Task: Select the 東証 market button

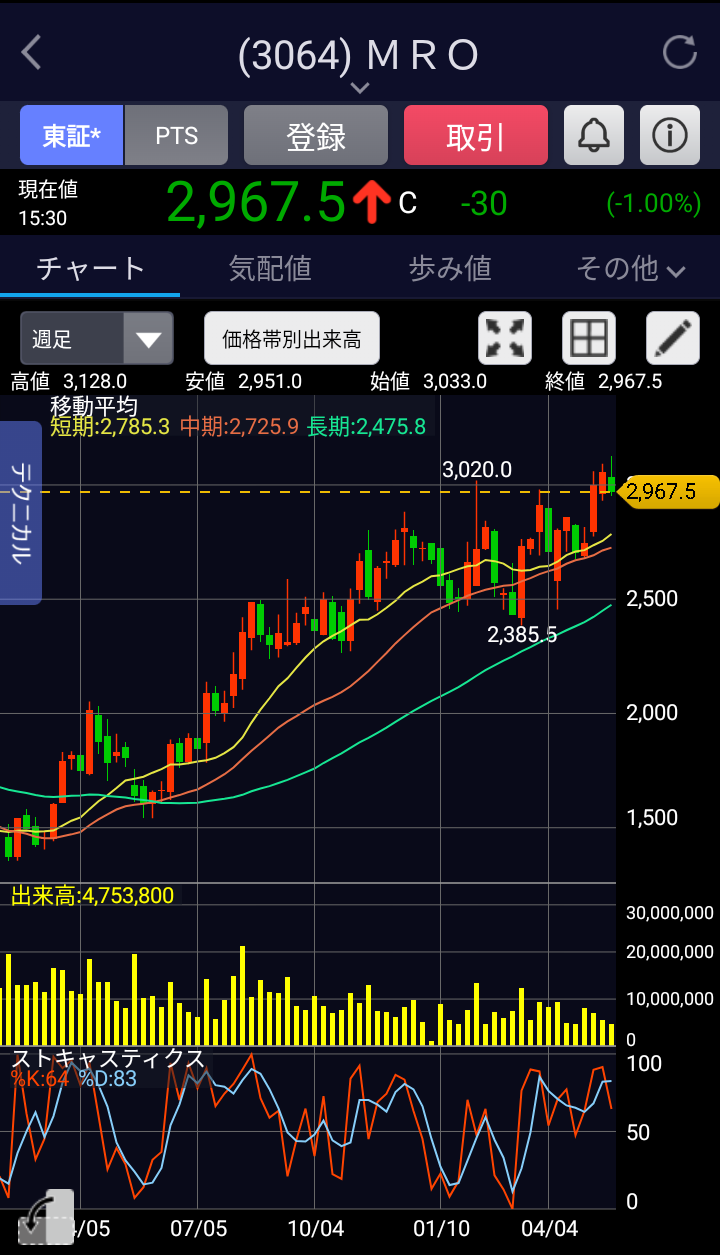Action: (72, 136)
